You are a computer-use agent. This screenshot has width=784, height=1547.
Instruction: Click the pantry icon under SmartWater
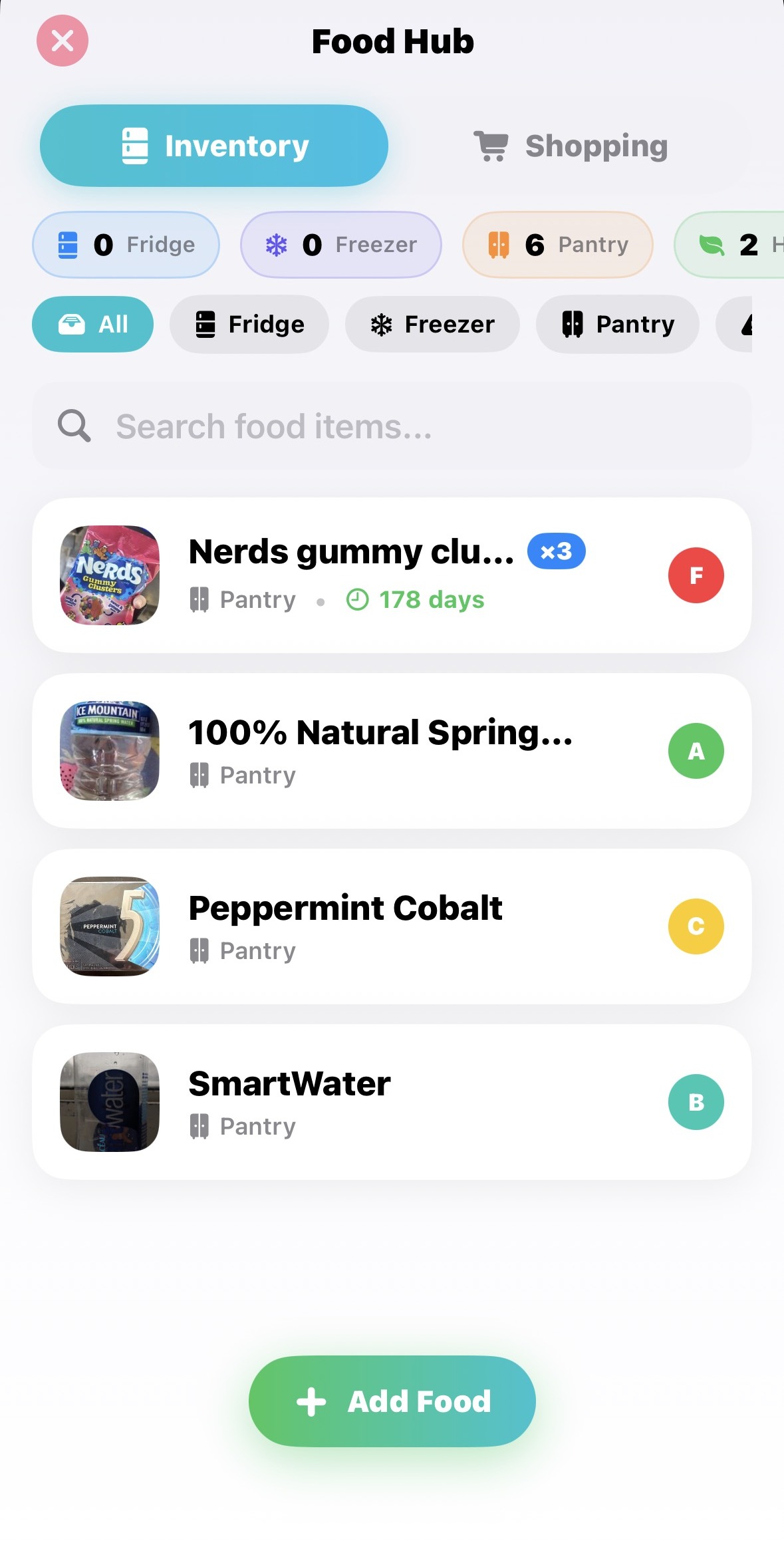click(199, 1125)
